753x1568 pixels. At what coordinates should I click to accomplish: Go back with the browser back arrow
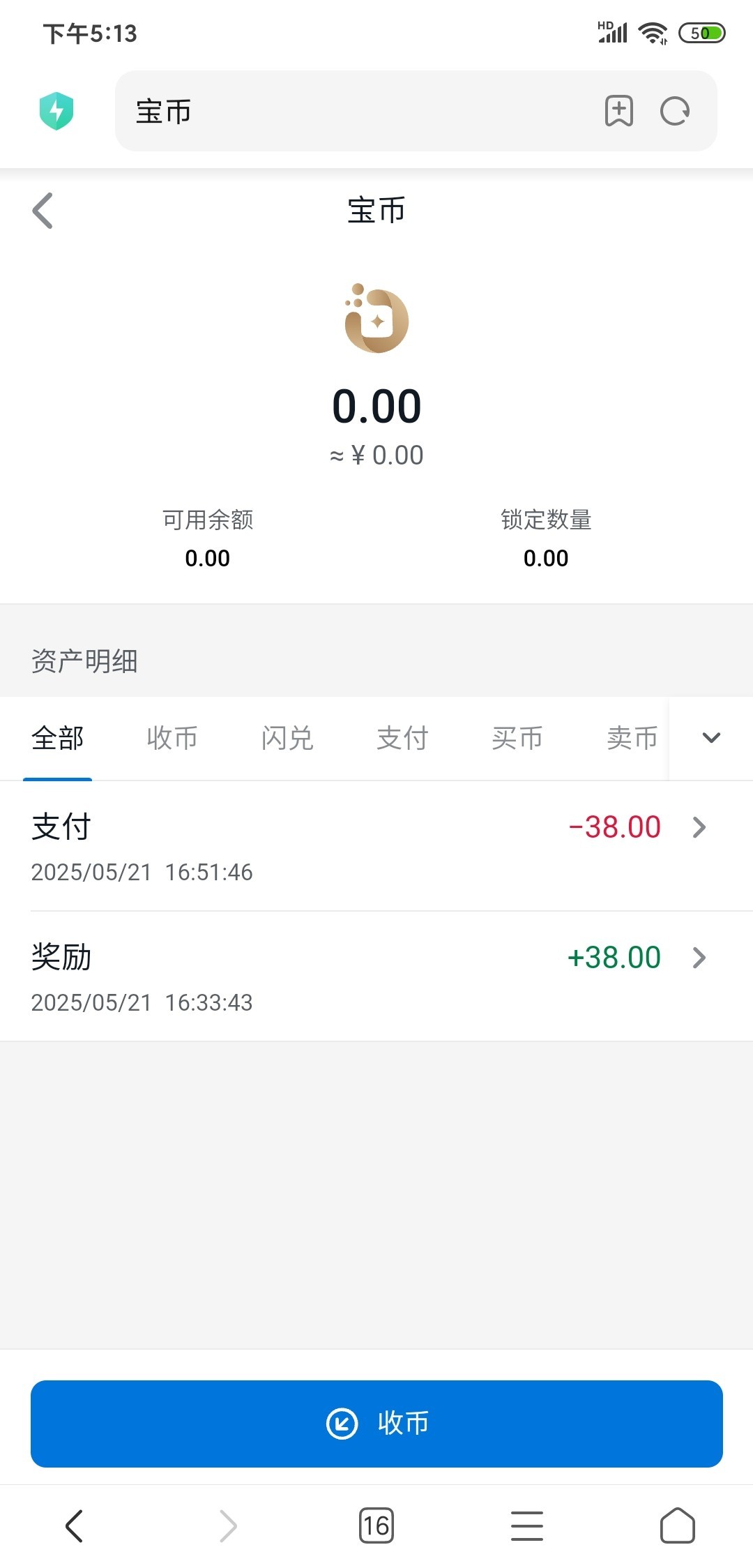pyautogui.click(x=75, y=1525)
